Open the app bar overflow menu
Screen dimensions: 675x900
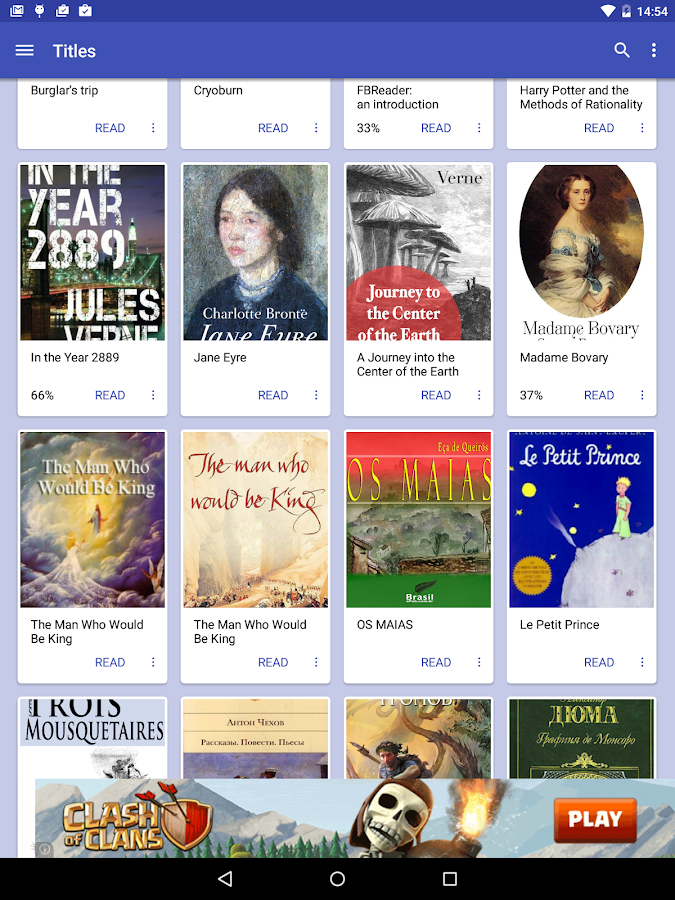tap(654, 51)
